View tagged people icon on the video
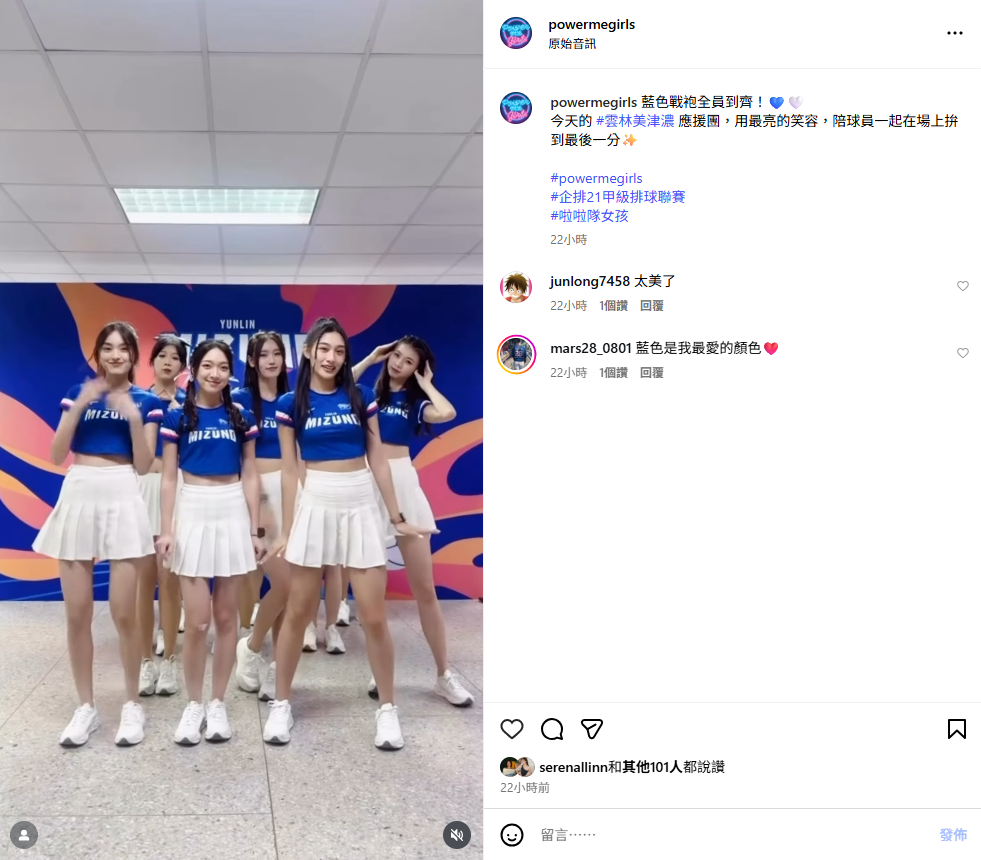The height and width of the screenshot is (860, 981). click(24, 834)
